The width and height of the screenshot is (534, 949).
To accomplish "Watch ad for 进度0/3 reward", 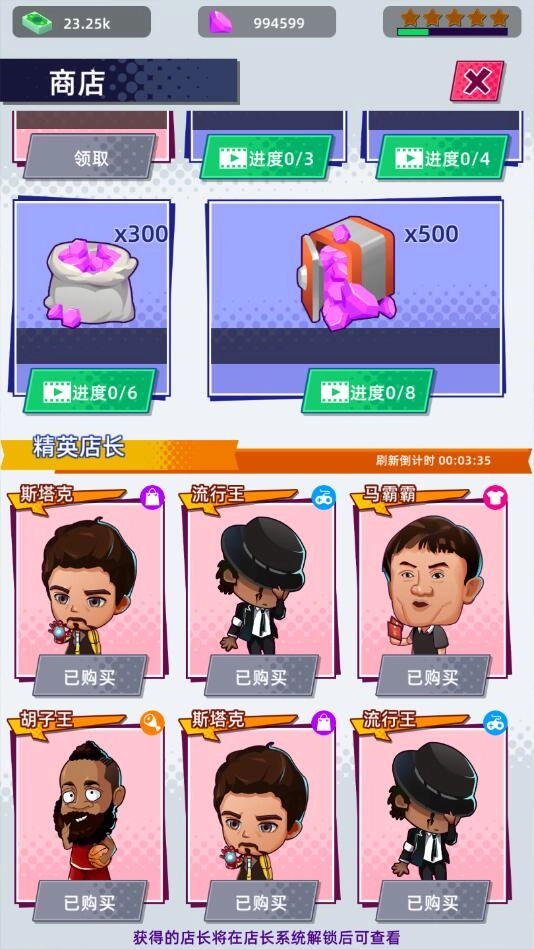I will pyautogui.click(x=266, y=157).
